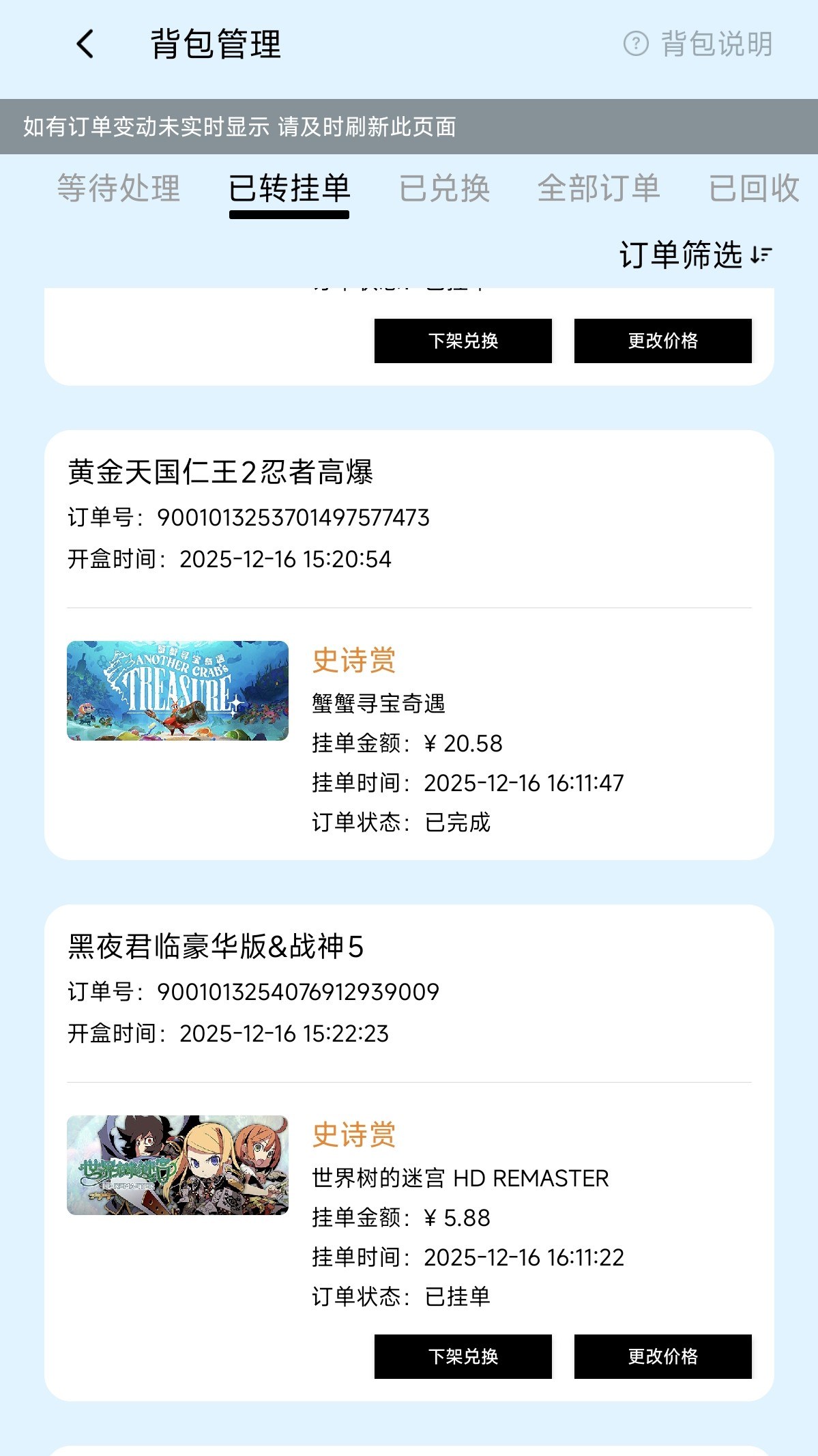Open 订单筛选 filter options
The height and width of the screenshot is (1456, 818).
(695, 255)
